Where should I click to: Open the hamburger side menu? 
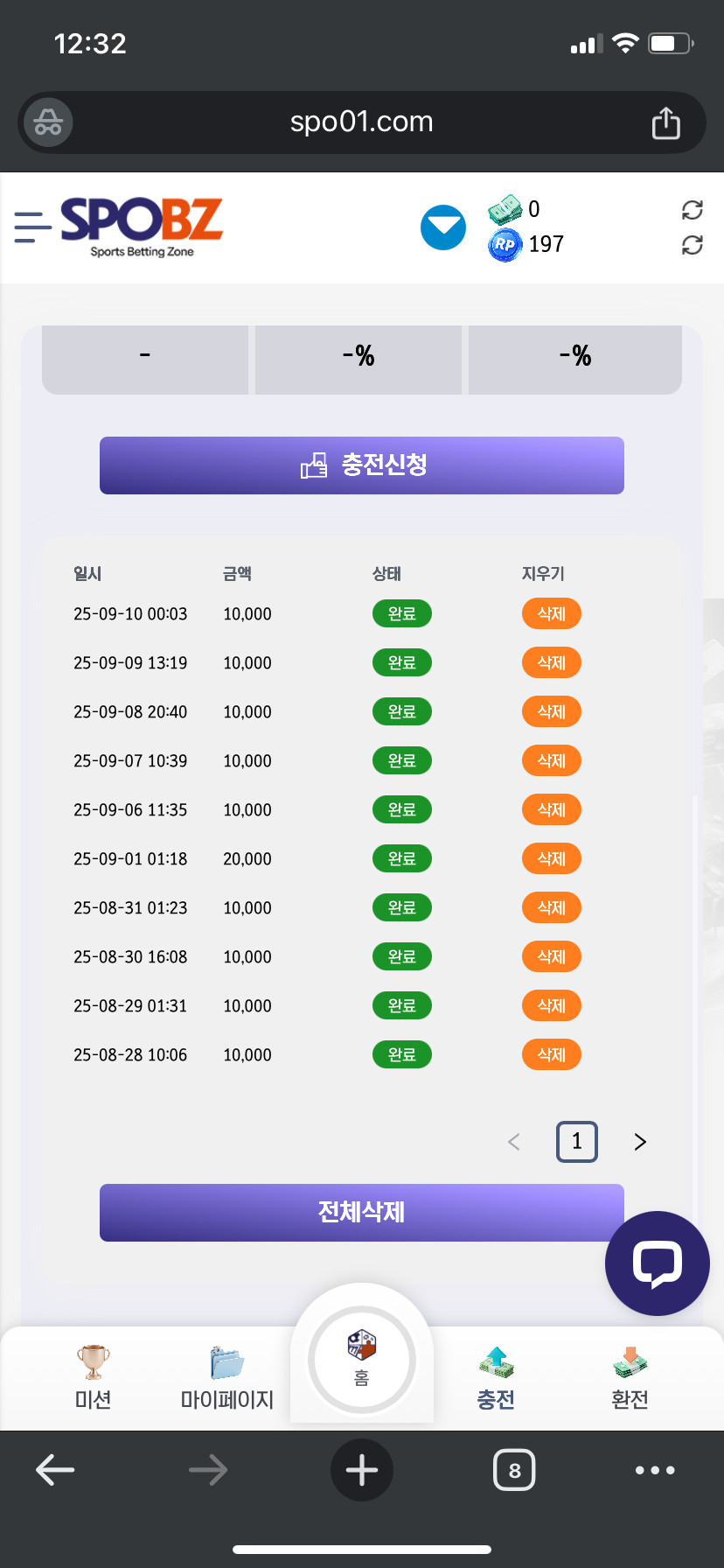[33, 227]
